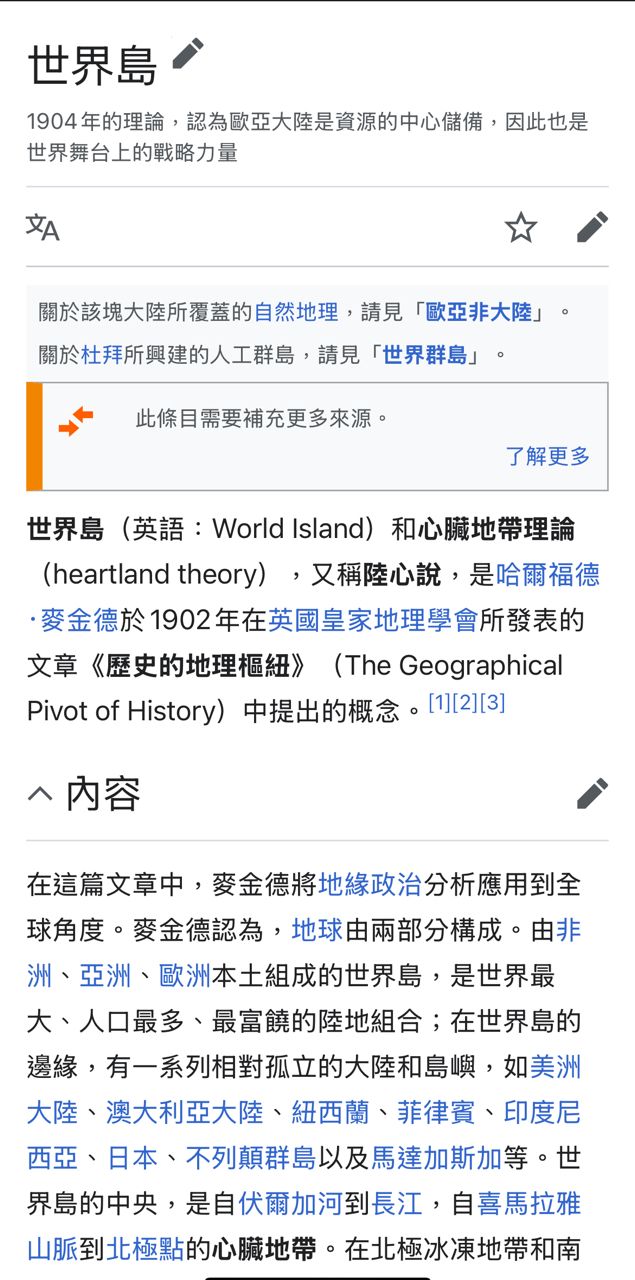This screenshot has height=1280, width=635.
Task: Open the 自然地理 link
Action: tap(296, 312)
